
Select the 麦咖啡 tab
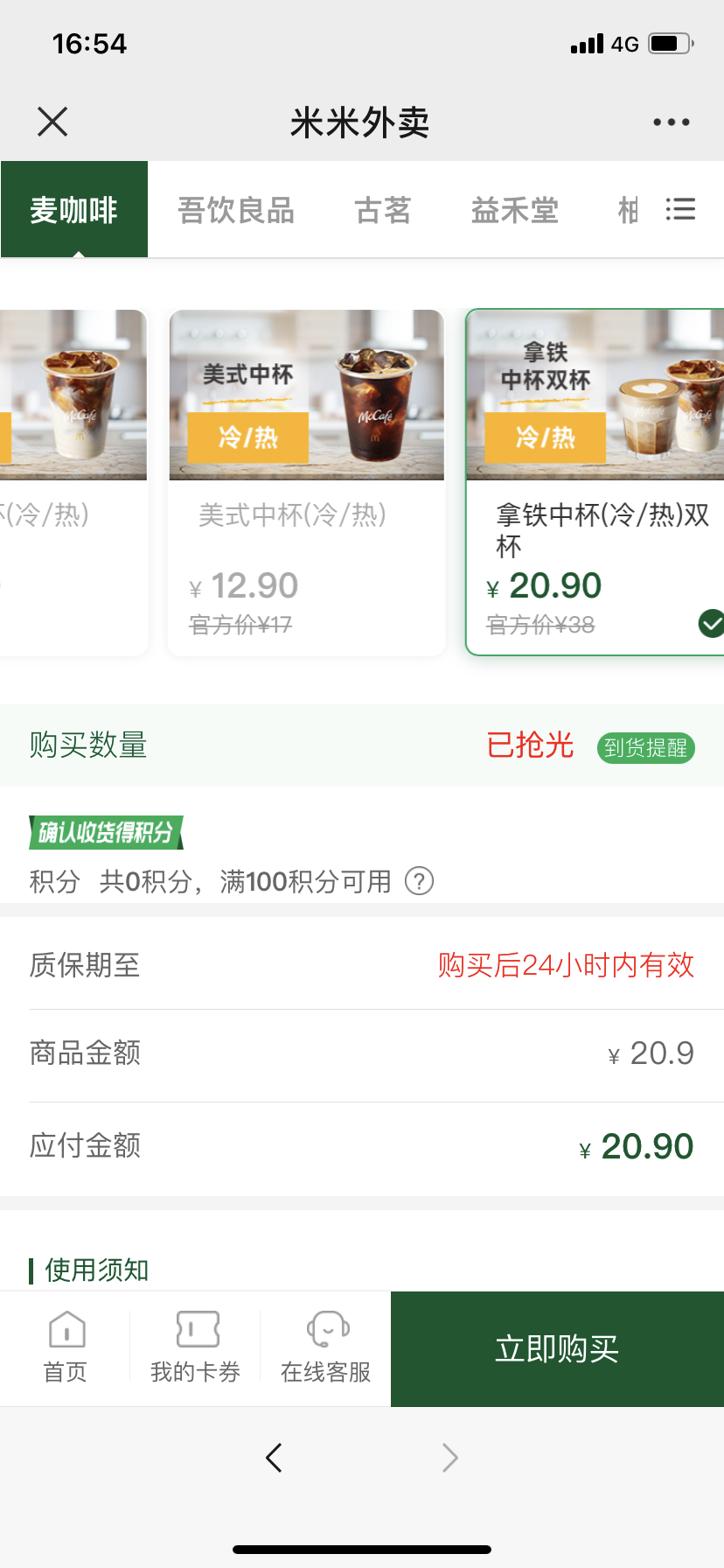point(74,210)
